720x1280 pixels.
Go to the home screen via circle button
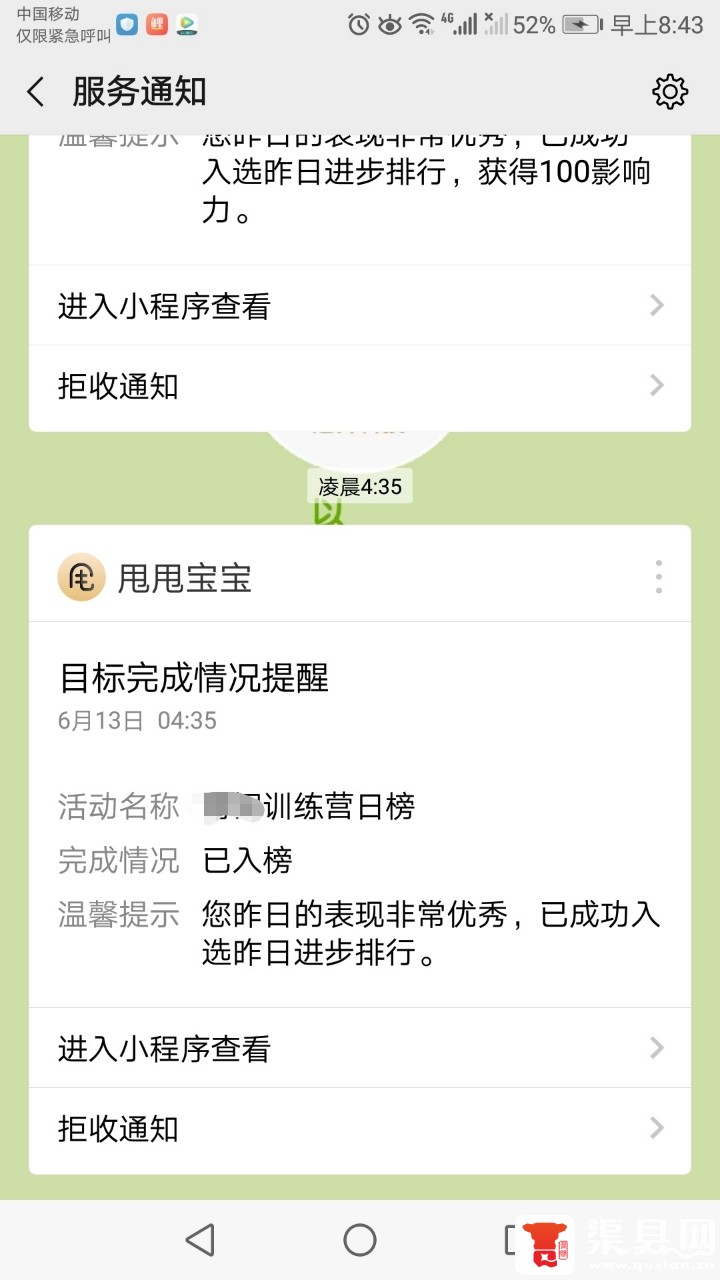tap(360, 1240)
